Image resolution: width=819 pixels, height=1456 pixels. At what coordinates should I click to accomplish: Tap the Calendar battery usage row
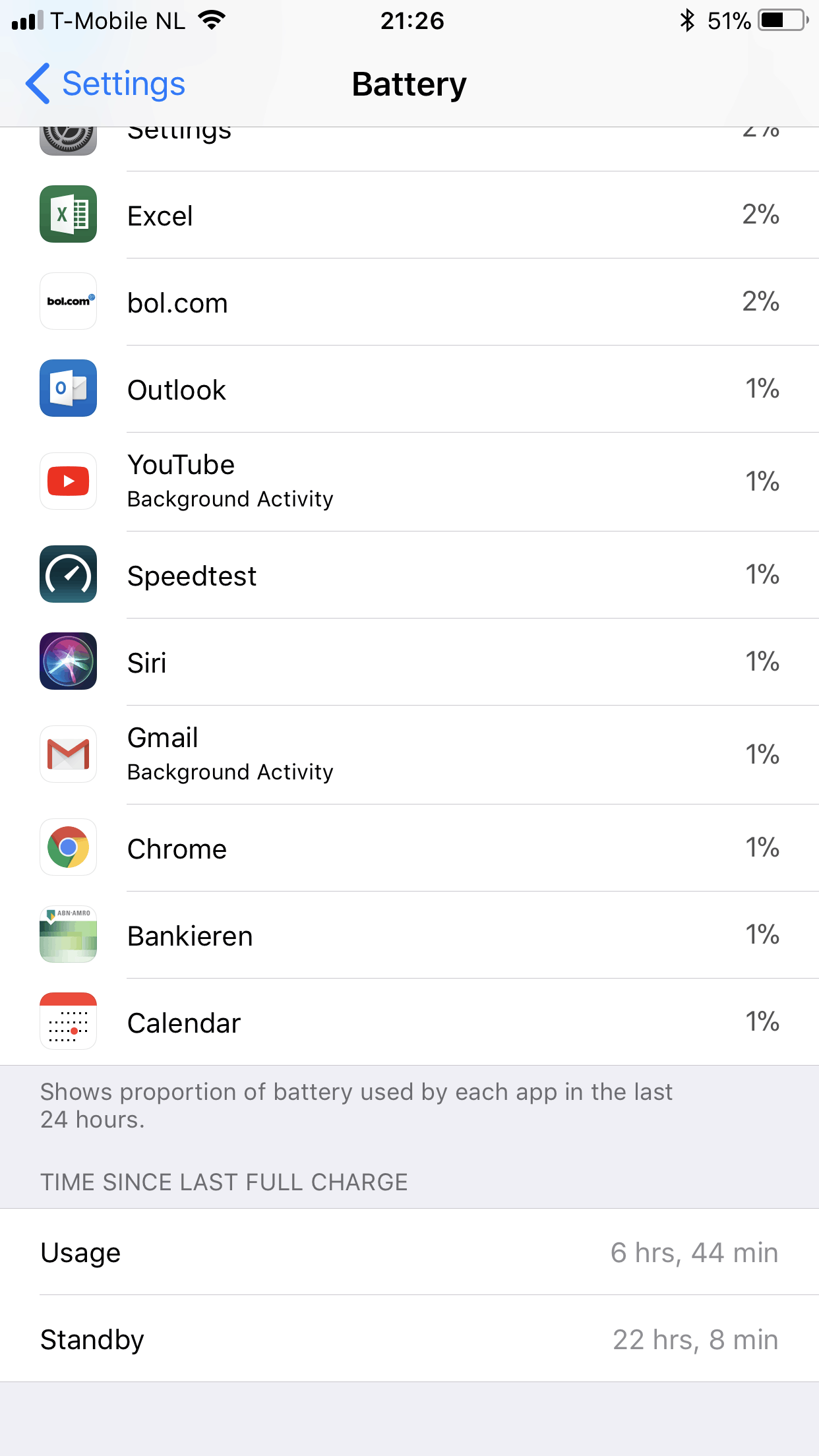pyautogui.click(x=409, y=1022)
